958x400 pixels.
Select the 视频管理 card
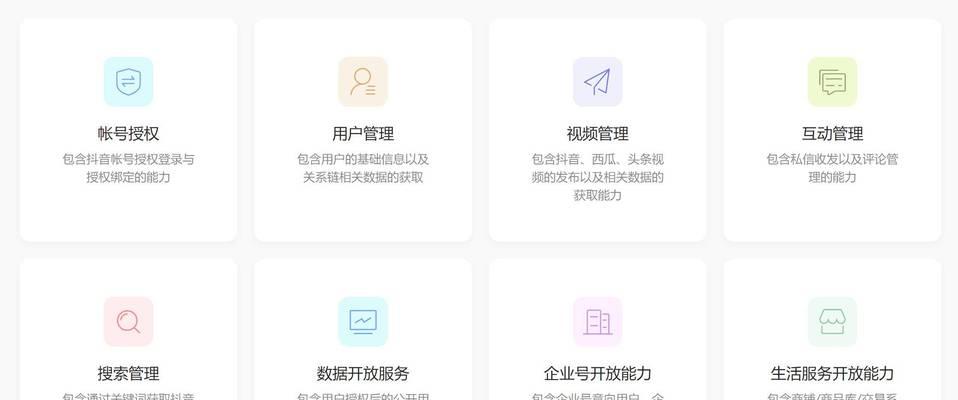(x=597, y=133)
